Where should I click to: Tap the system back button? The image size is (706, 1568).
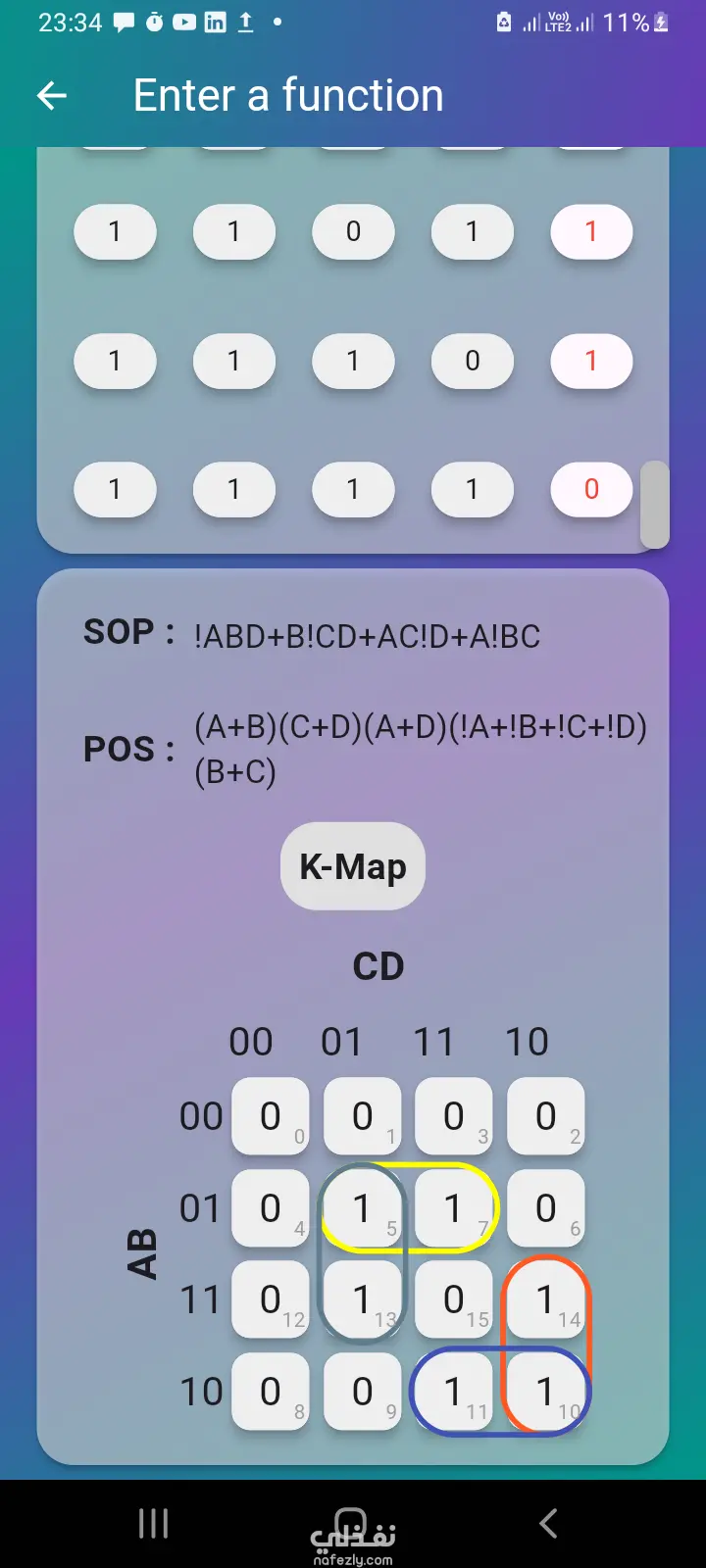549,1523
